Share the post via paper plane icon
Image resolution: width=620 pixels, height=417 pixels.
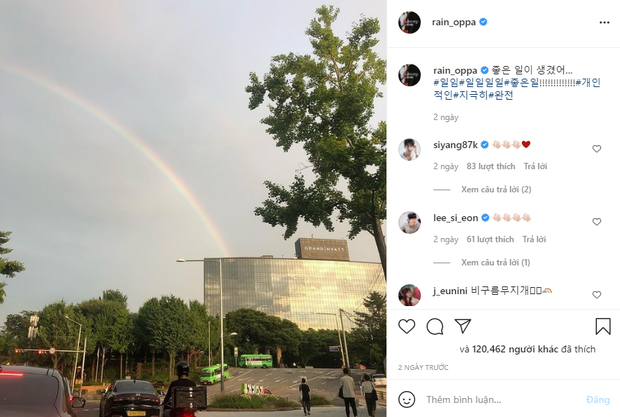[463, 326]
